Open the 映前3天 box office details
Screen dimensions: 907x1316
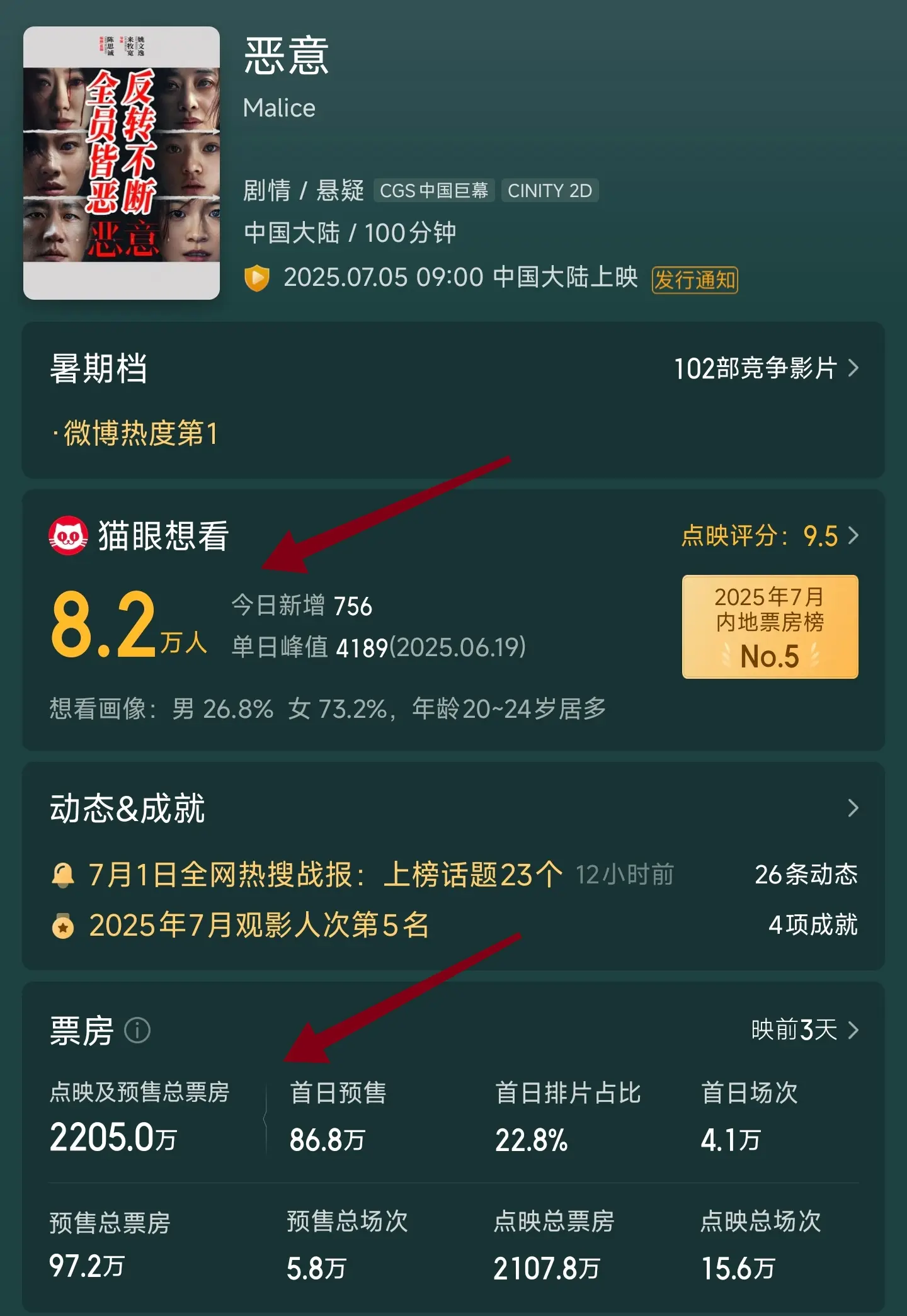pos(804,1031)
